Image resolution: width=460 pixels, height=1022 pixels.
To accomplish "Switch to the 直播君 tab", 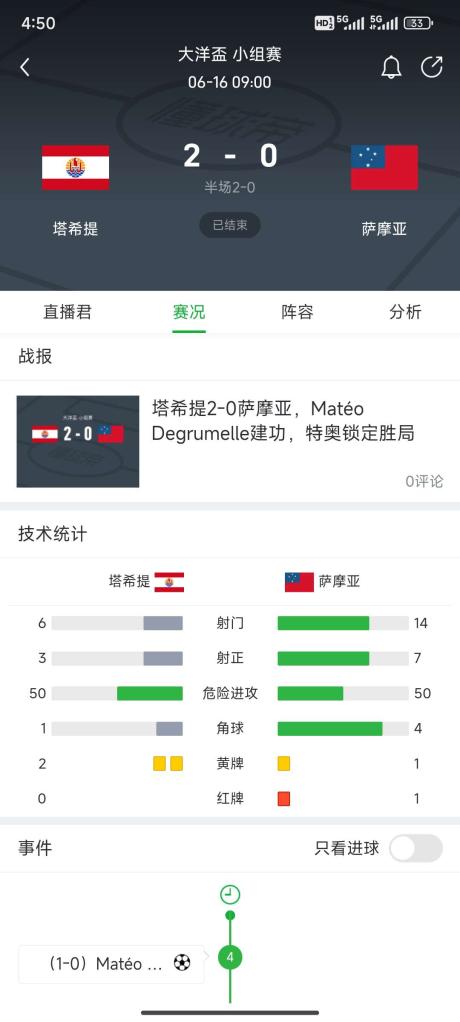I will coord(68,312).
